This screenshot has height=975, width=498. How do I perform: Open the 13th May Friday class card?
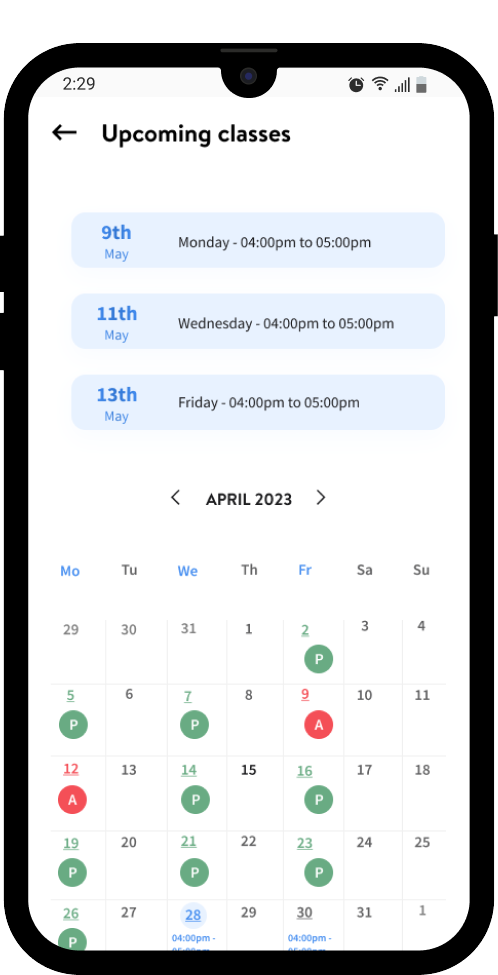(x=258, y=402)
